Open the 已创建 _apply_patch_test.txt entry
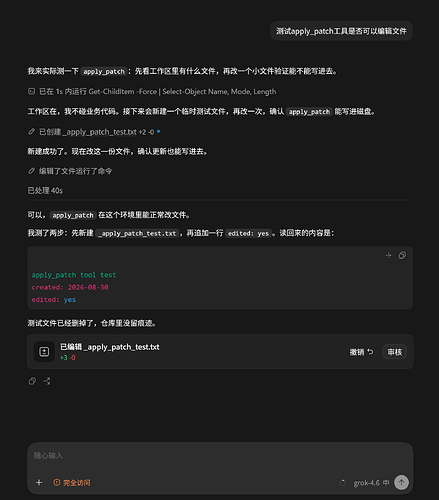 (94, 132)
